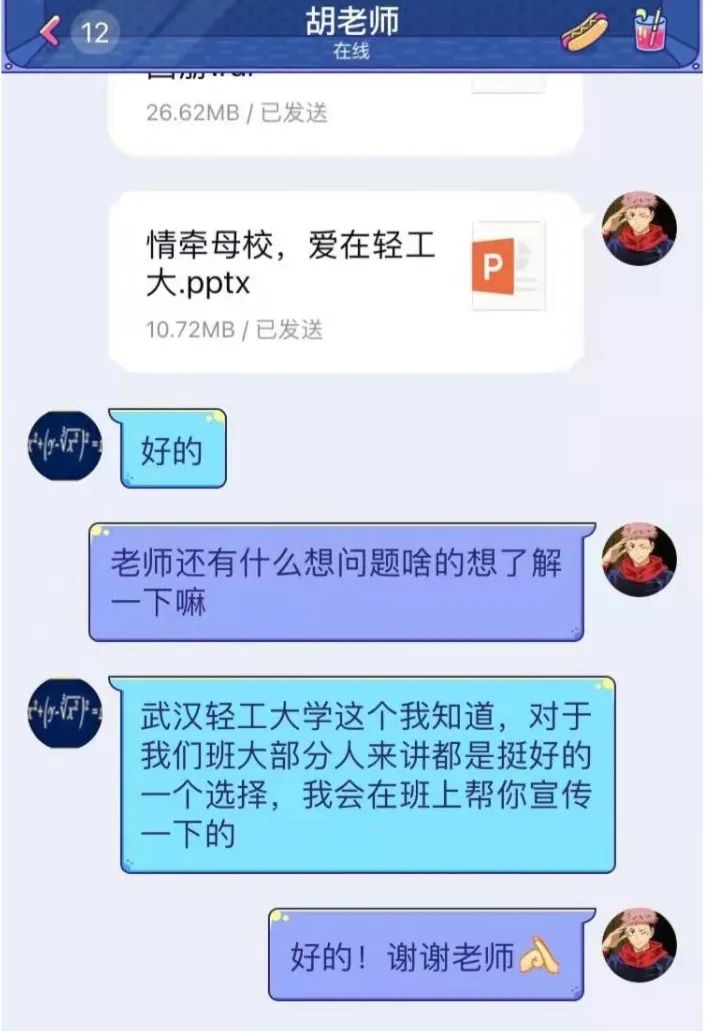Open the 情牵母校，爱在轻工大.pptx file

click(x=345, y=282)
